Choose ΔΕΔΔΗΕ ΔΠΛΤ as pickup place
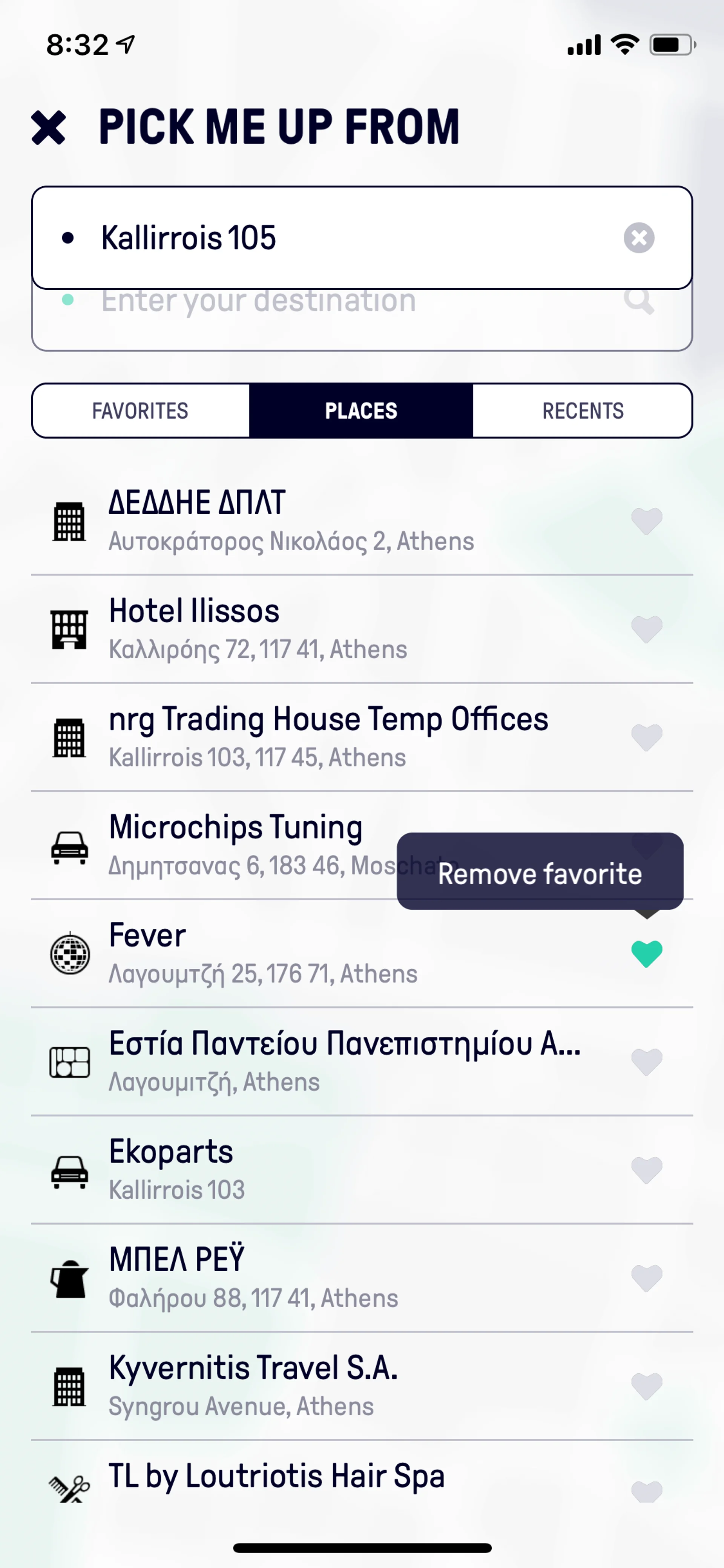 [304, 521]
